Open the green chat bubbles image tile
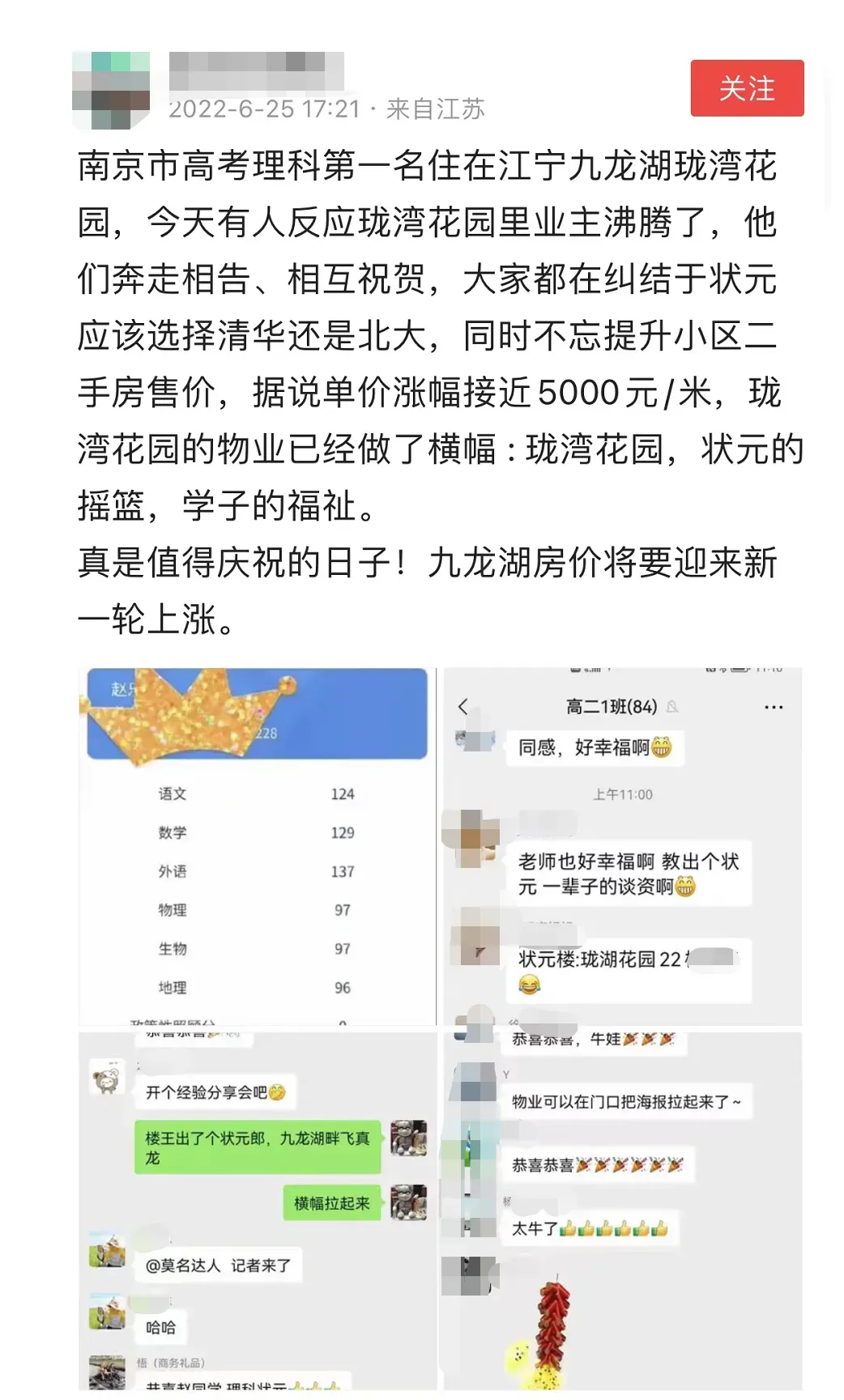This screenshot has height=1400, width=844. (258, 1211)
